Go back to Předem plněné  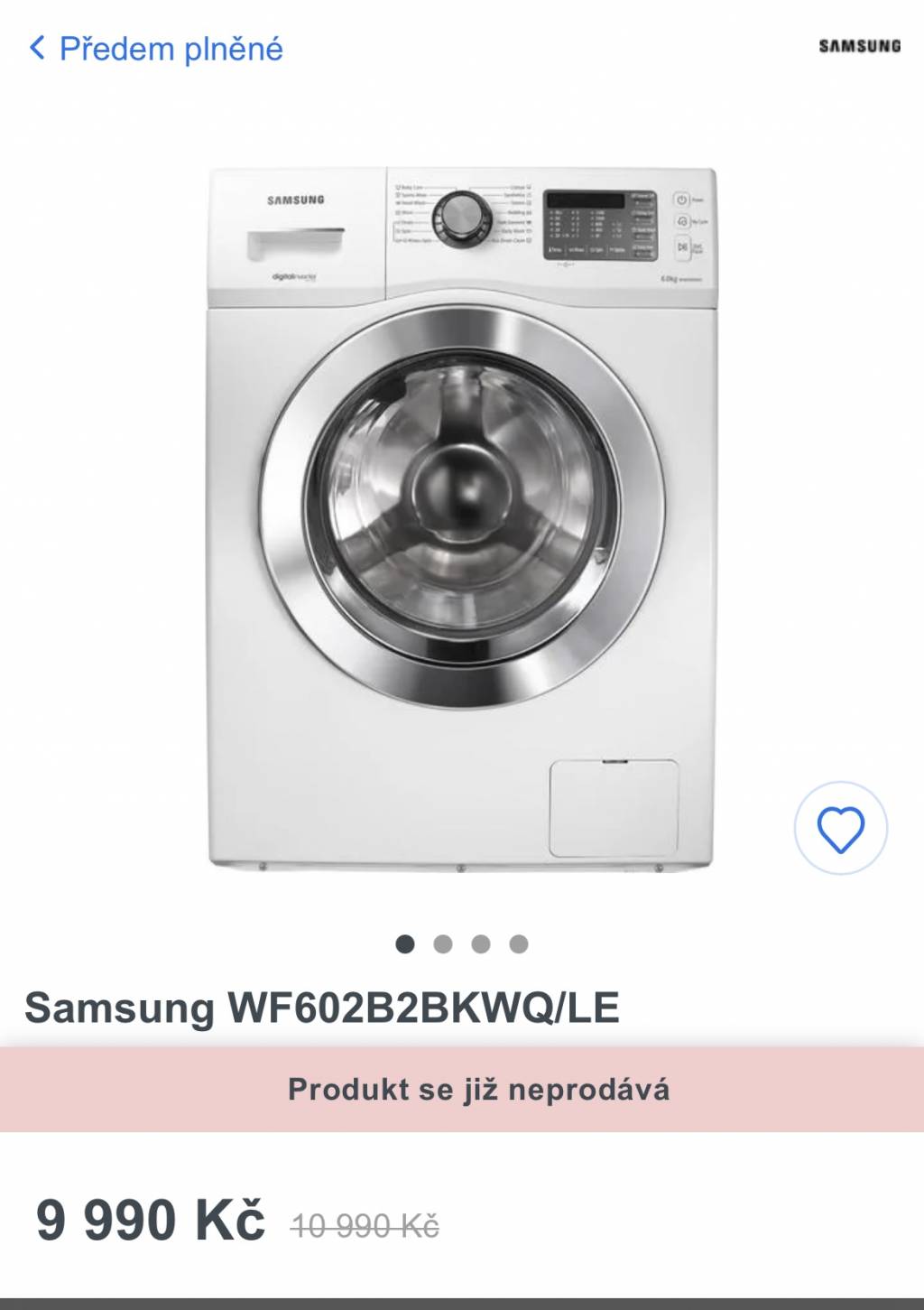click(x=155, y=49)
